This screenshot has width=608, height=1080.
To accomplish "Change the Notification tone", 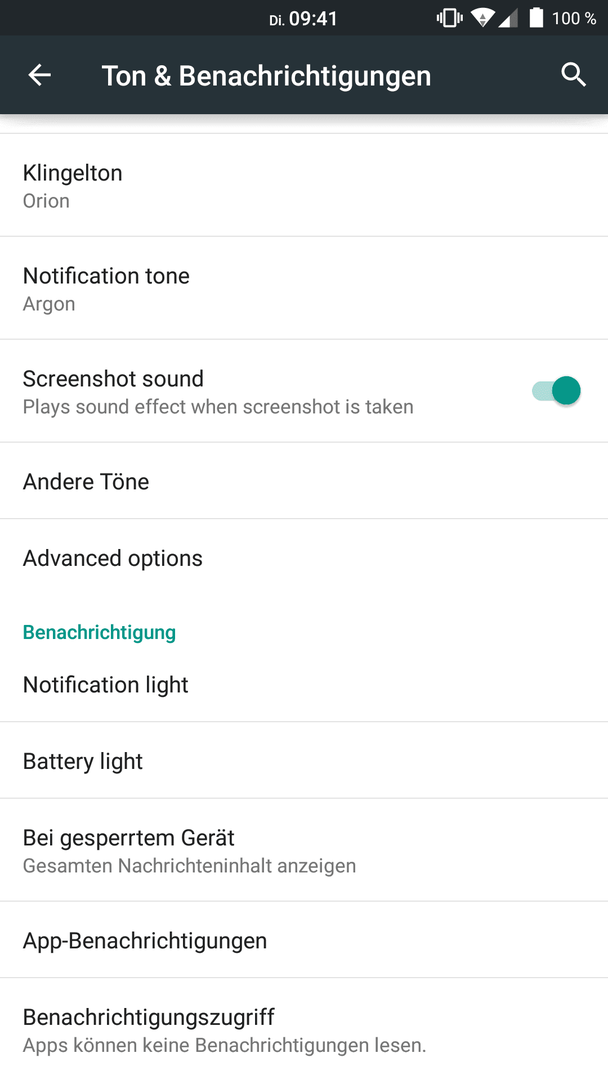I will [x=304, y=288].
